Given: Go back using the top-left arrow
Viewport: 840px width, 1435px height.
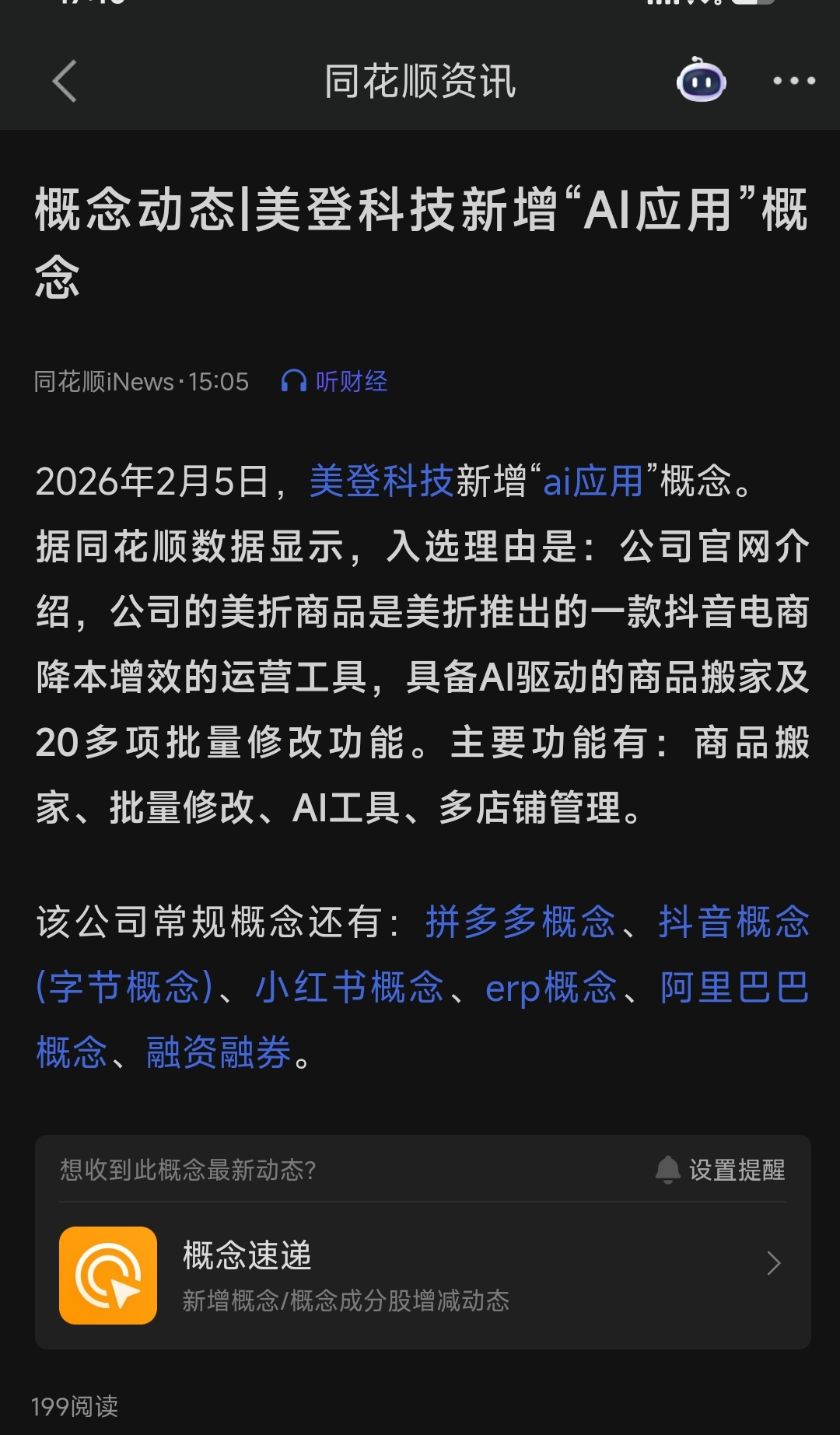Looking at the screenshot, I should 65,81.
